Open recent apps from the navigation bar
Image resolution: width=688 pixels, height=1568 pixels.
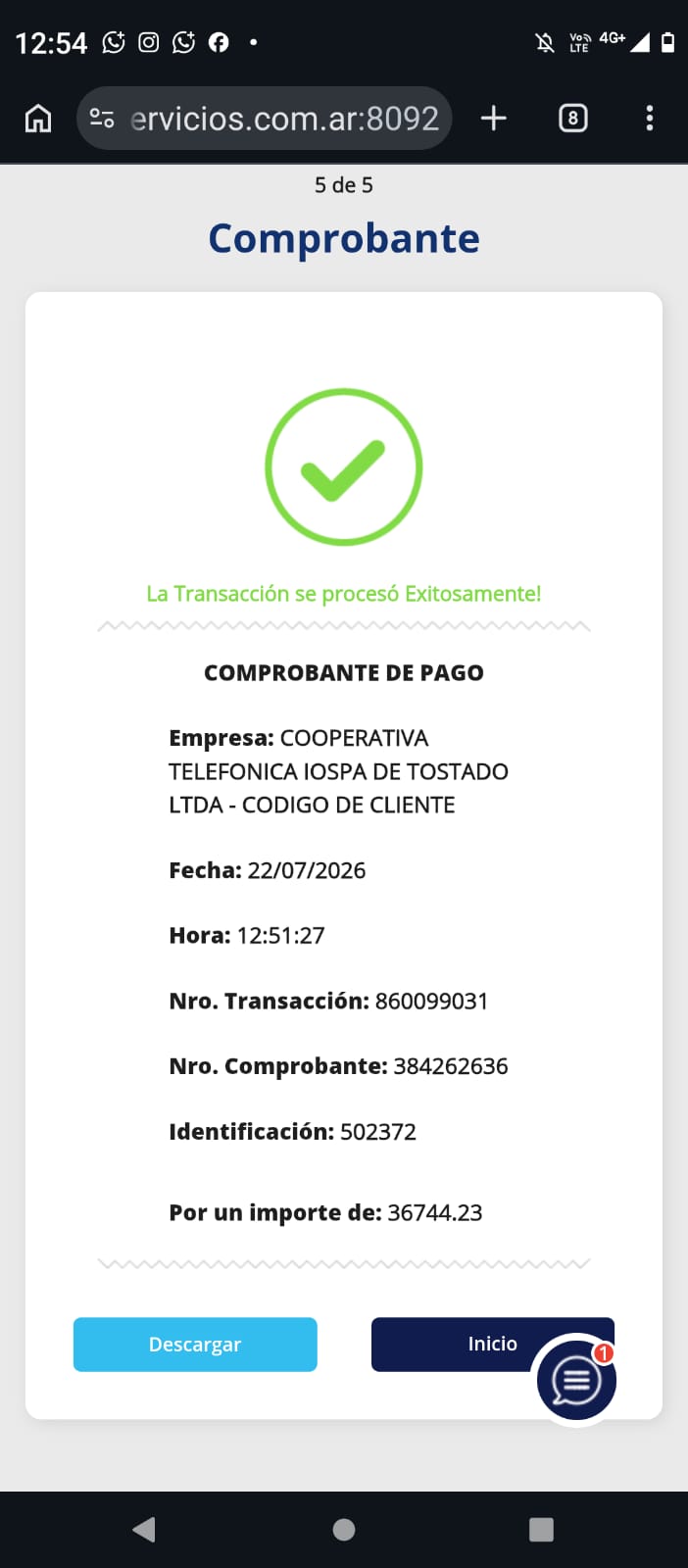click(x=541, y=1530)
